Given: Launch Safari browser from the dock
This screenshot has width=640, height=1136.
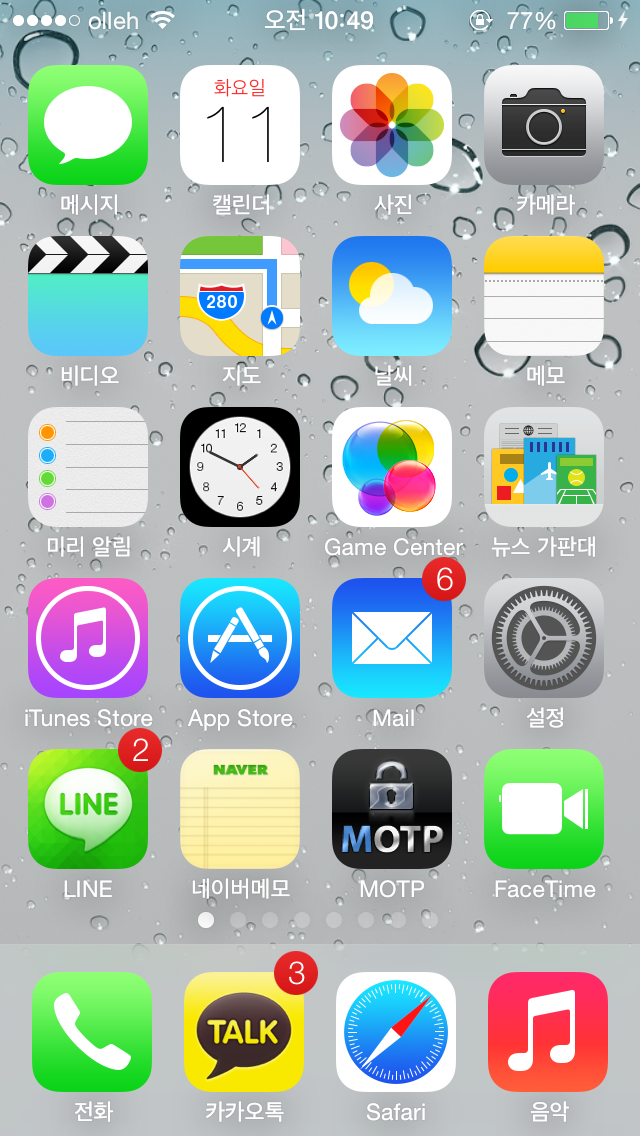Looking at the screenshot, I should click(396, 1032).
